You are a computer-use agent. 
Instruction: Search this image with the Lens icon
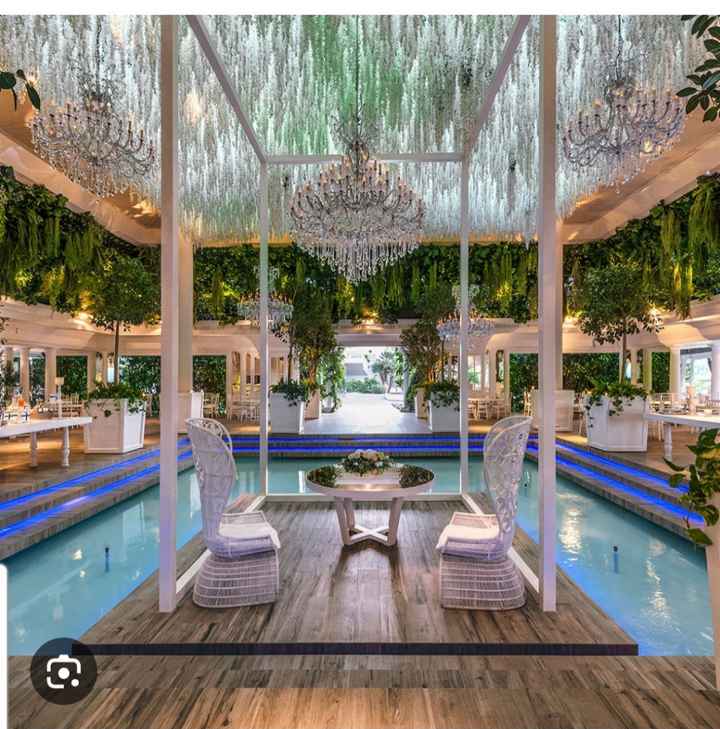click(63, 671)
